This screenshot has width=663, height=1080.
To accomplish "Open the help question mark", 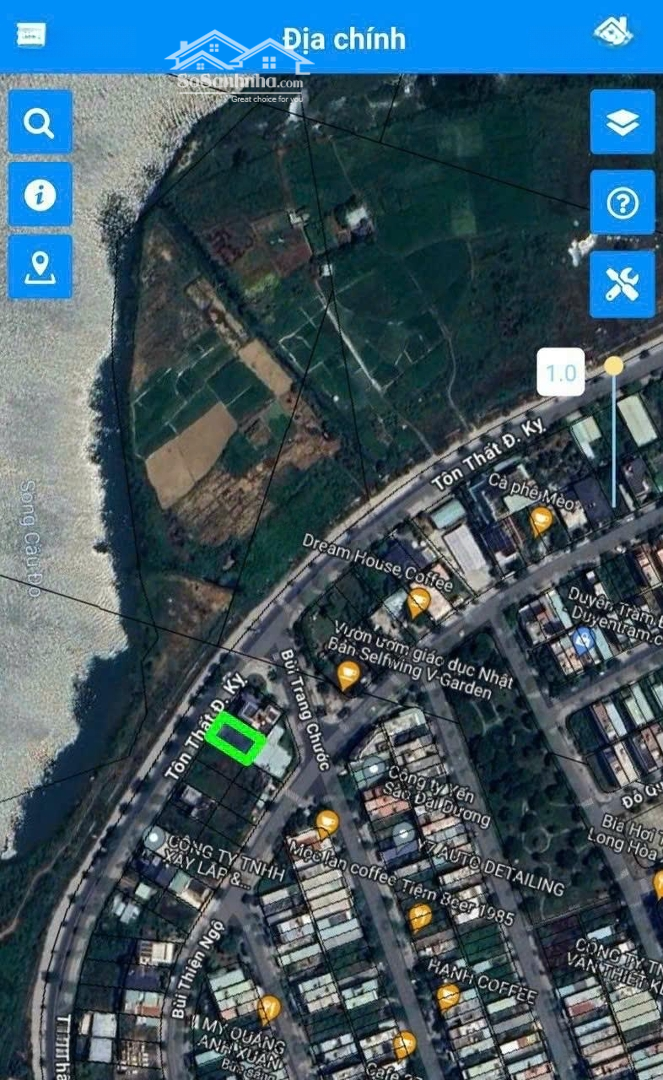I will (x=622, y=203).
